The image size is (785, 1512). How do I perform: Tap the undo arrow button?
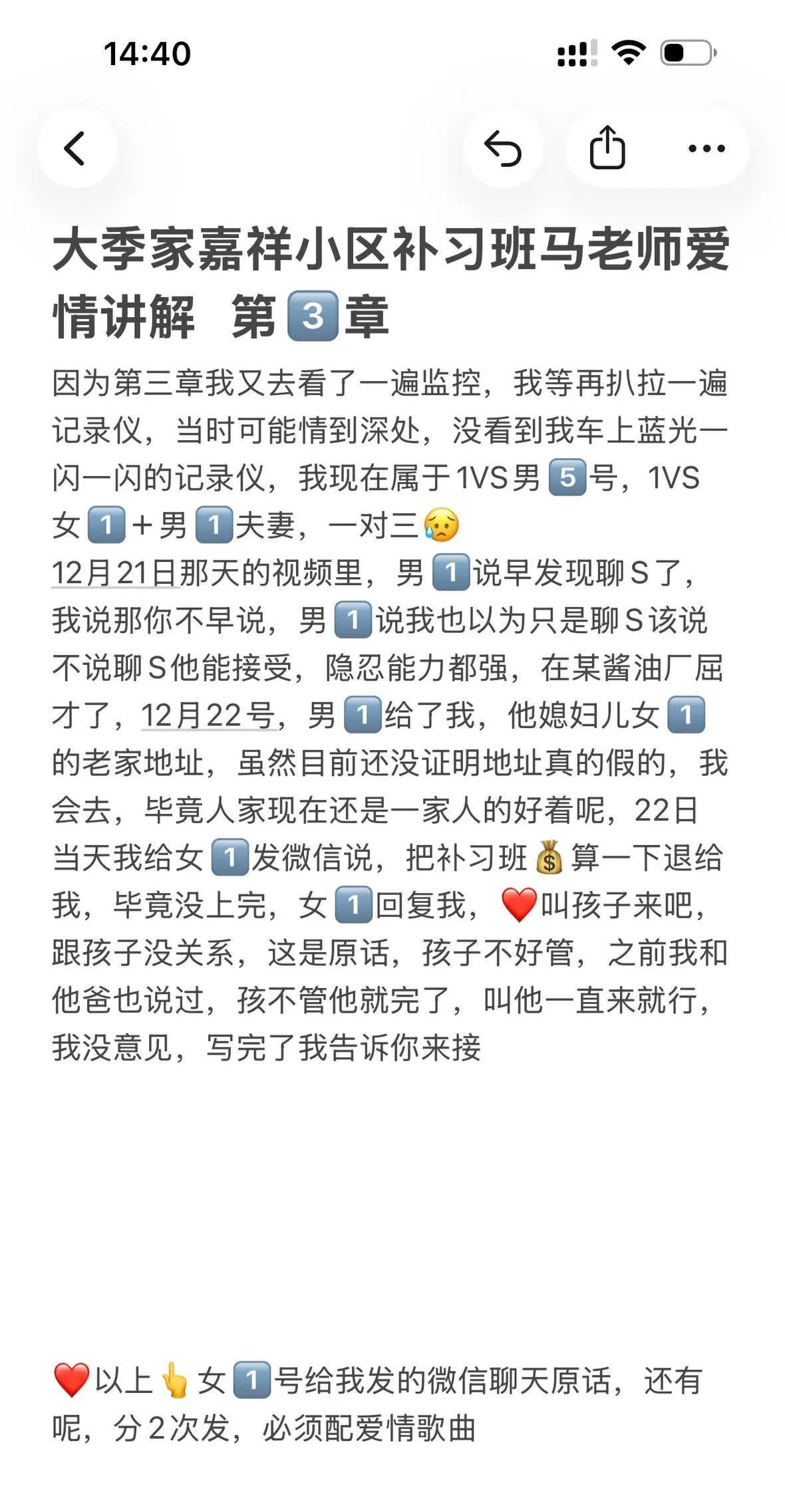point(503,148)
